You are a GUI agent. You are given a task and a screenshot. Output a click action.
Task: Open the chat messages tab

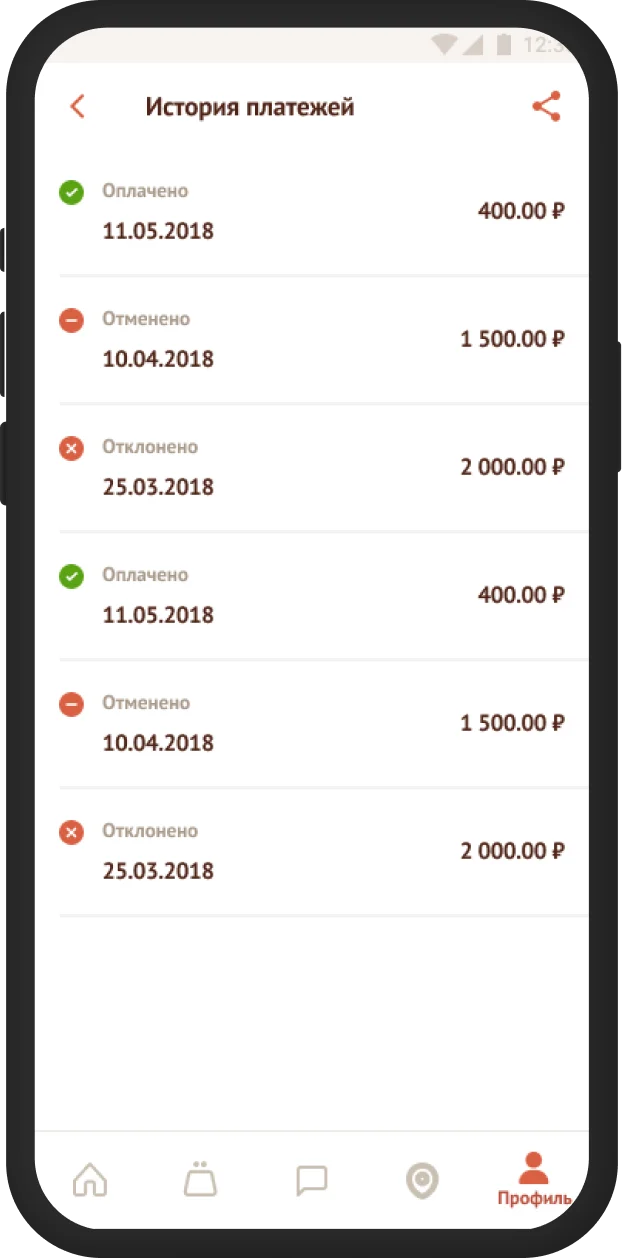312,1181
